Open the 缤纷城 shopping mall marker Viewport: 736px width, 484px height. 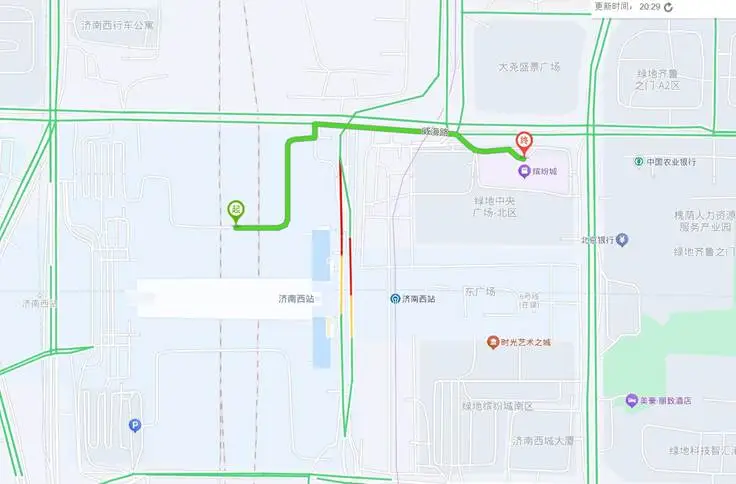click(x=523, y=171)
